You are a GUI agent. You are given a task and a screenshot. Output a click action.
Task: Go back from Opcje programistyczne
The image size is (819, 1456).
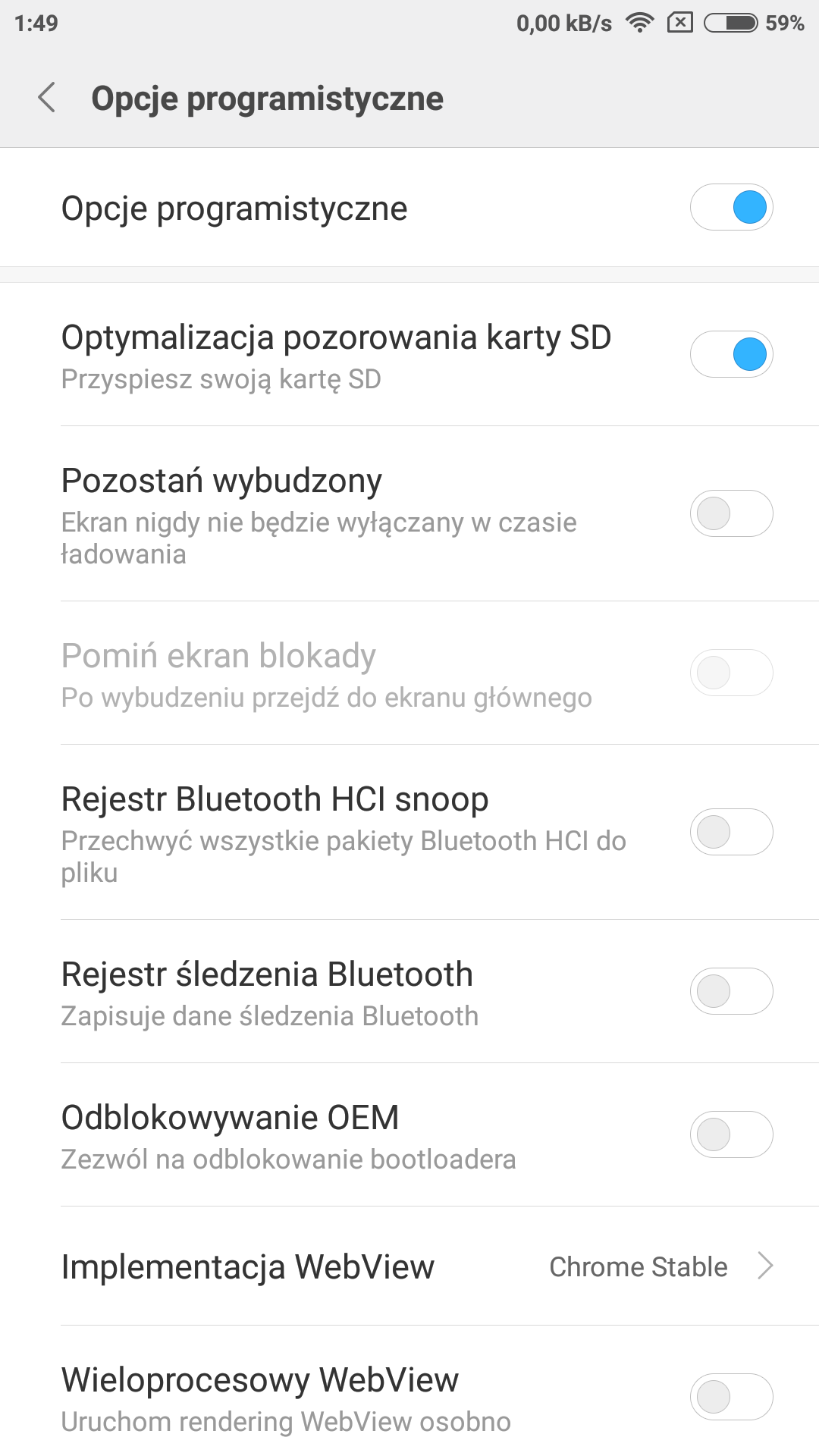pos(47,98)
